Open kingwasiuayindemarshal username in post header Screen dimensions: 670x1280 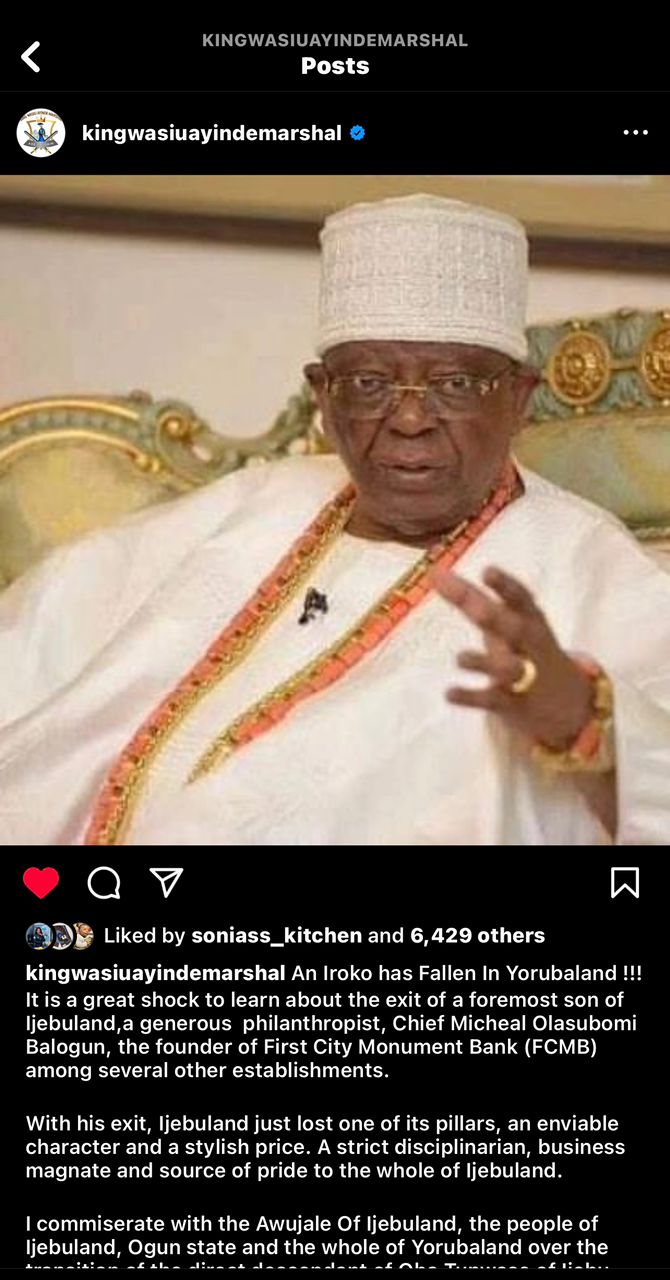point(211,133)
